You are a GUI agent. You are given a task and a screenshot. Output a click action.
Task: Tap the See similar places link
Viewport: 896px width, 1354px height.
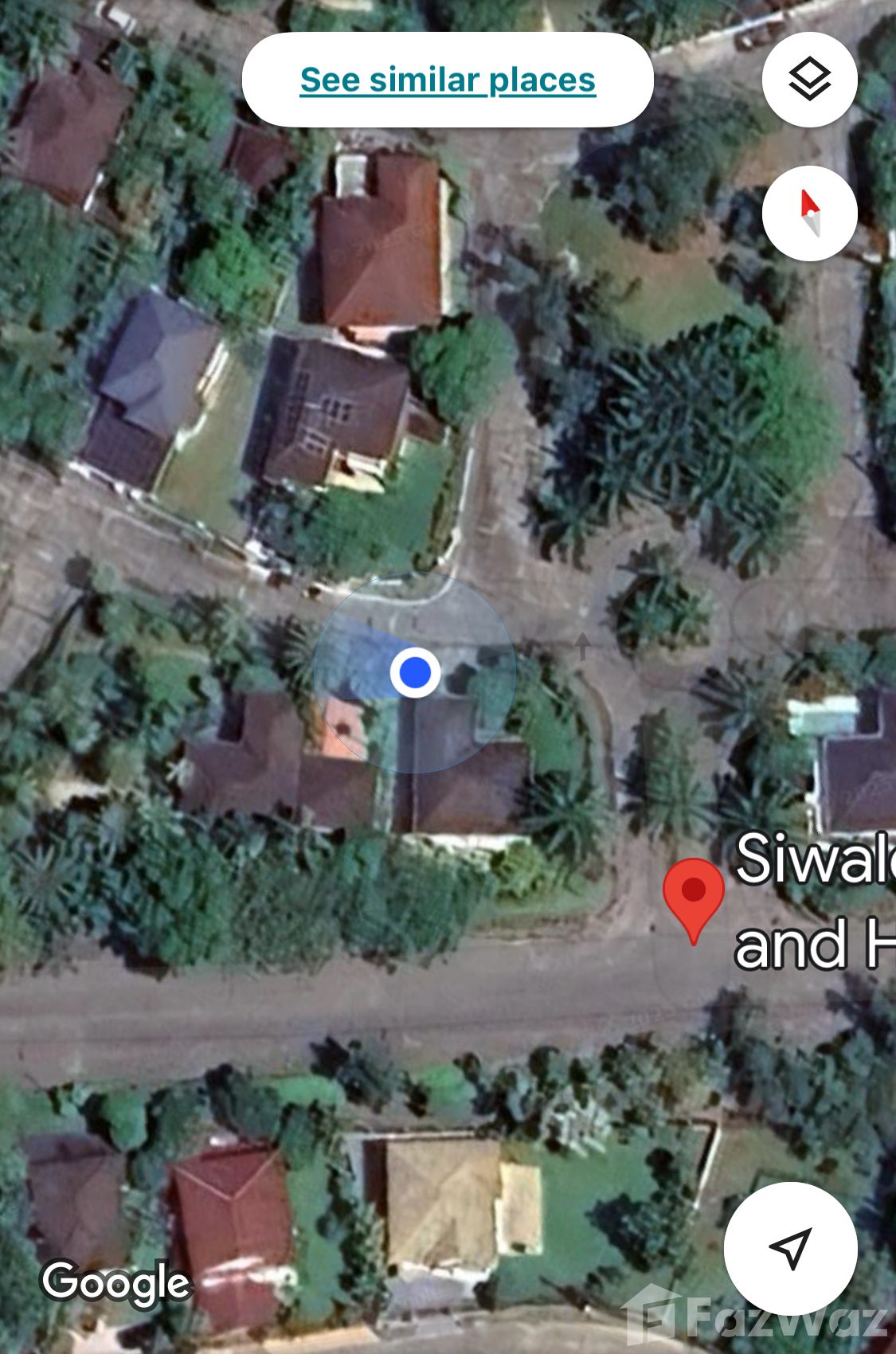tap(448, 80)
